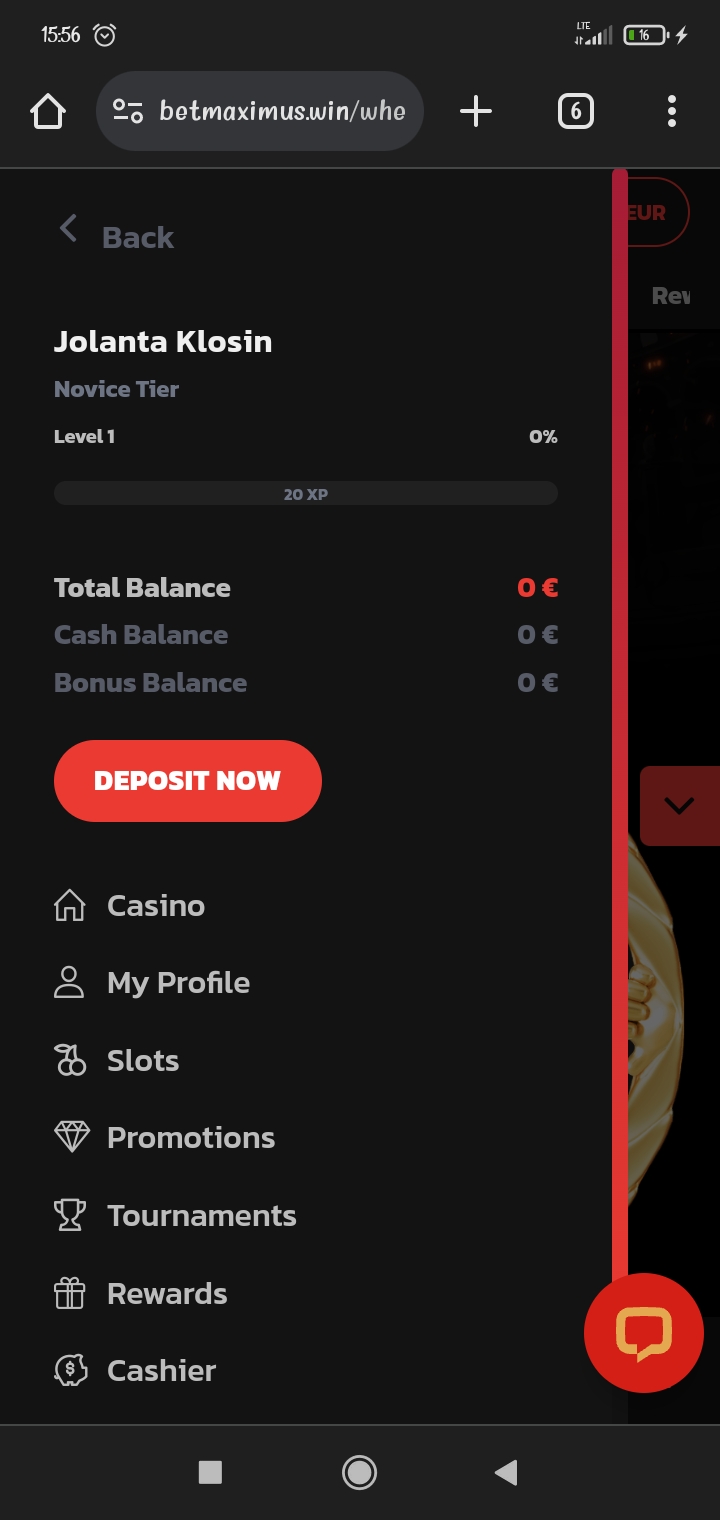Open the browser home page

tap(48, 111)
